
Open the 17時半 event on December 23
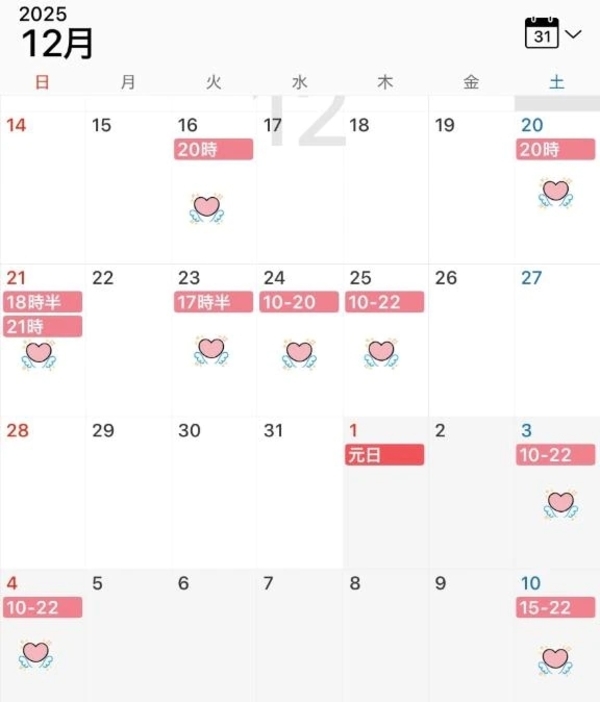tap(213, 302)
